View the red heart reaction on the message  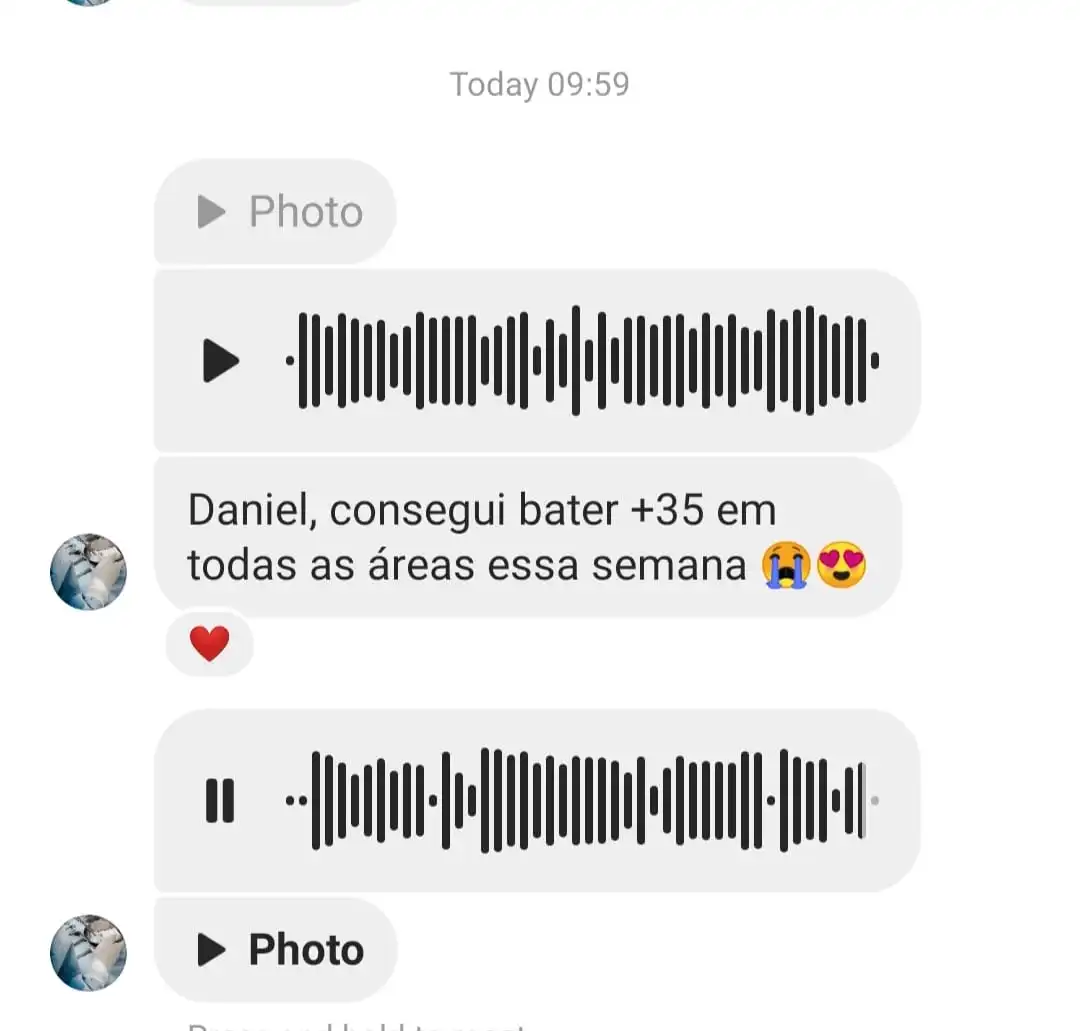pyautogui.click(x=209, y=644)
